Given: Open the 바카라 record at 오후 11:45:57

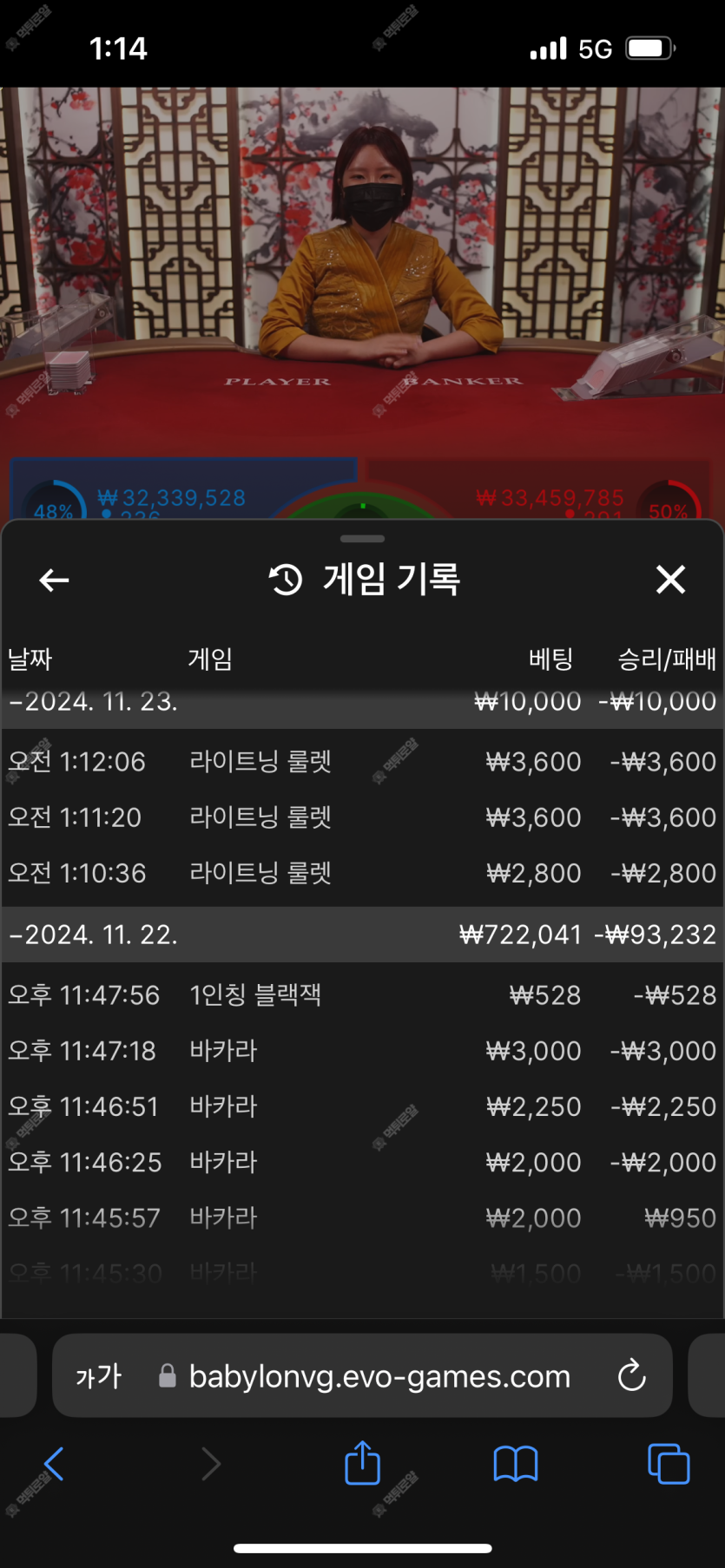Looking at the screenshot, I should (x=363, y=1217).
